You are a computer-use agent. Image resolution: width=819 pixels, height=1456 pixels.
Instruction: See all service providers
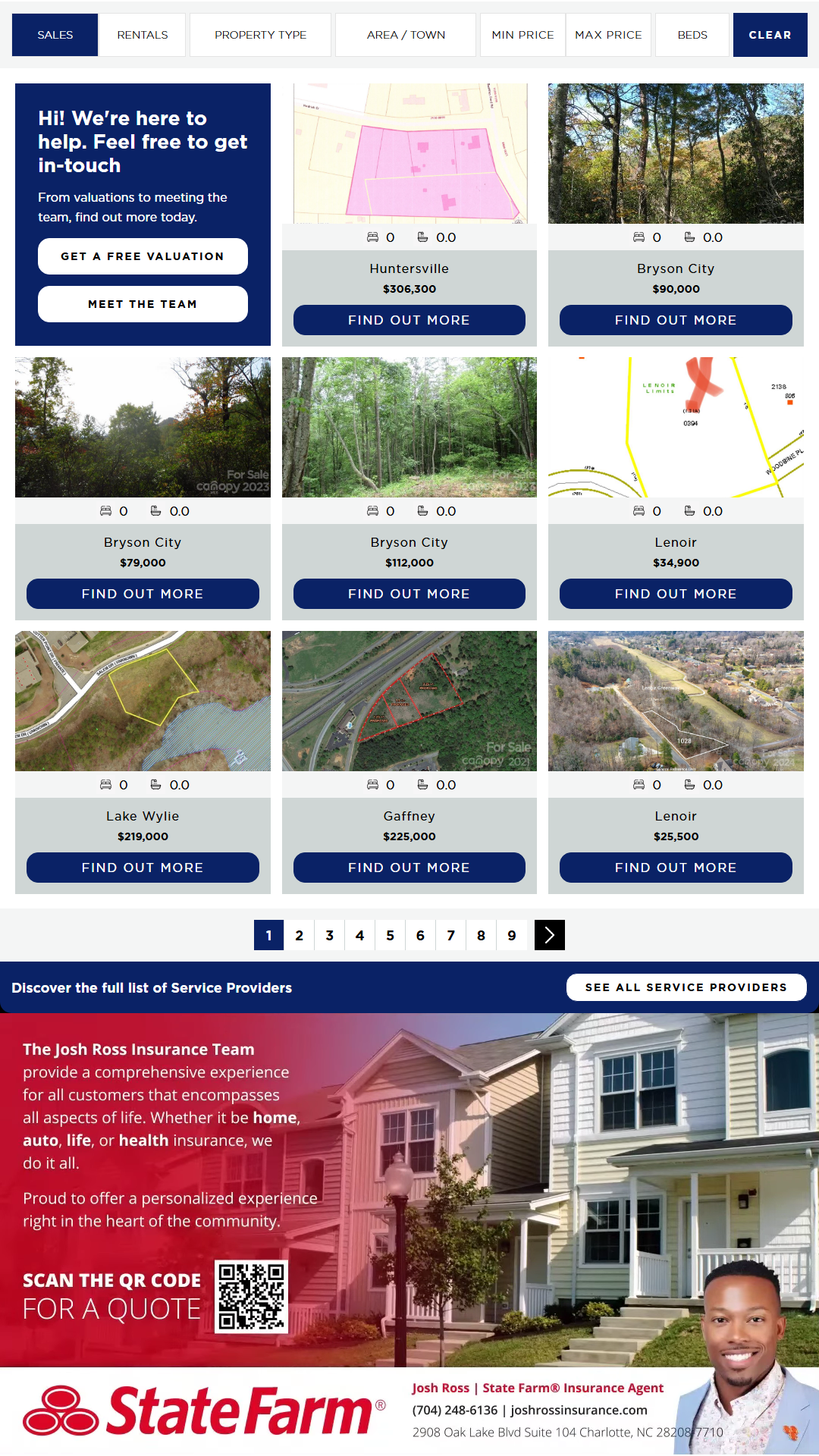pos(686,987)
